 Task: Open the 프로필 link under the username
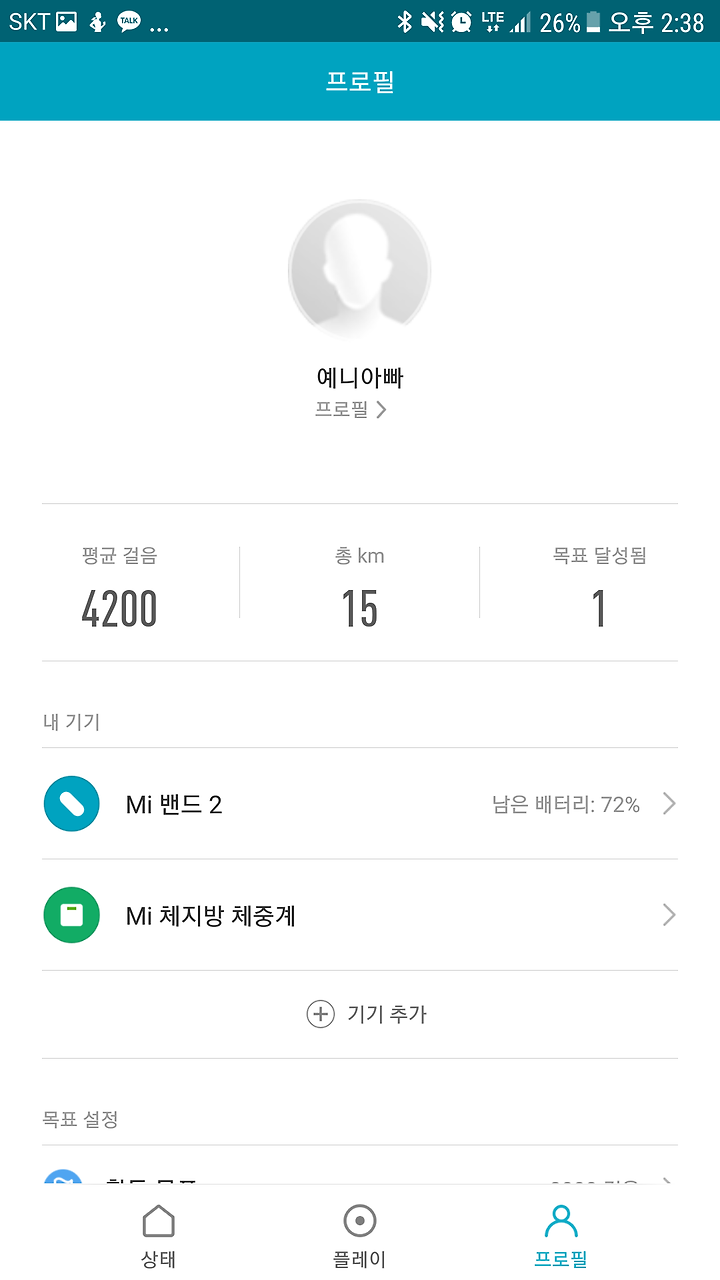[351, 409]
